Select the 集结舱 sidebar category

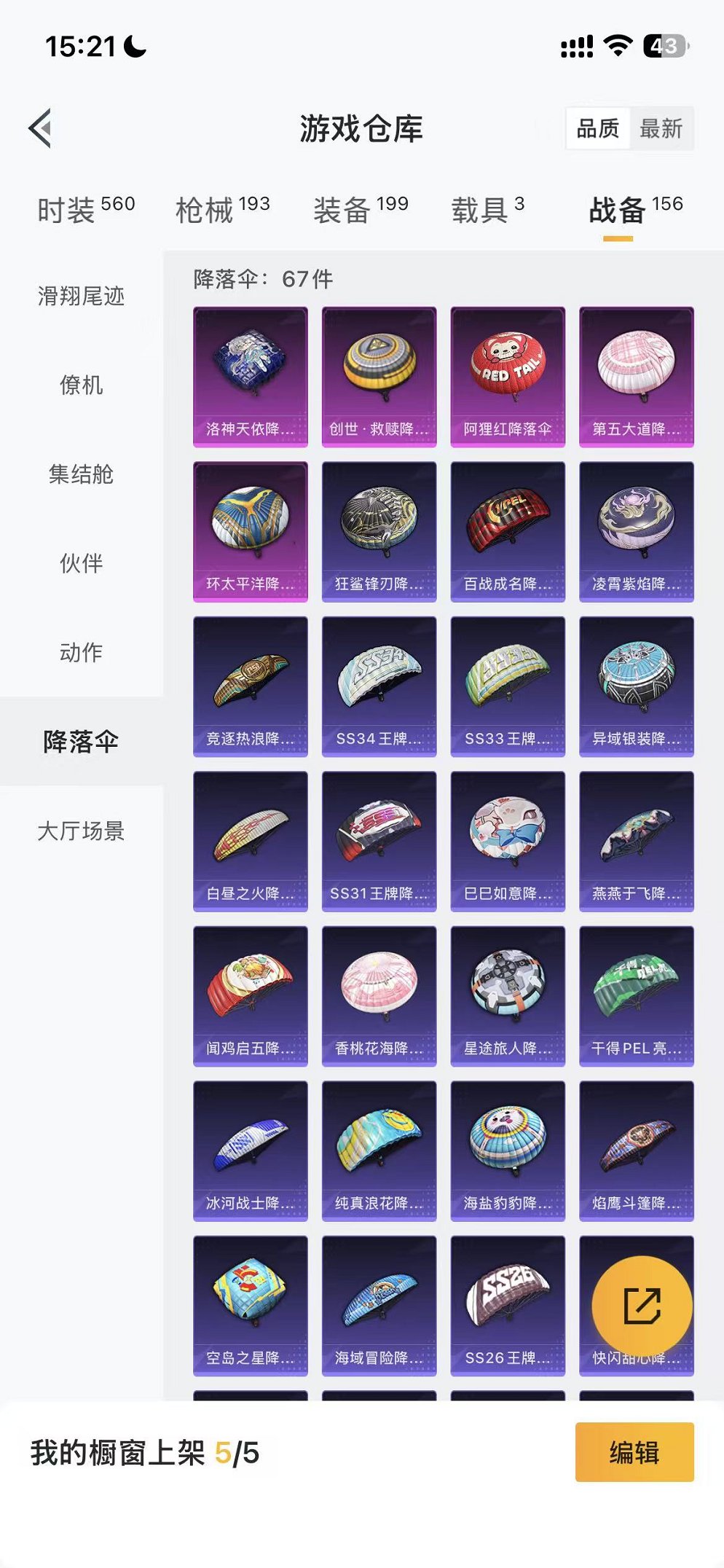coord(80,475)
